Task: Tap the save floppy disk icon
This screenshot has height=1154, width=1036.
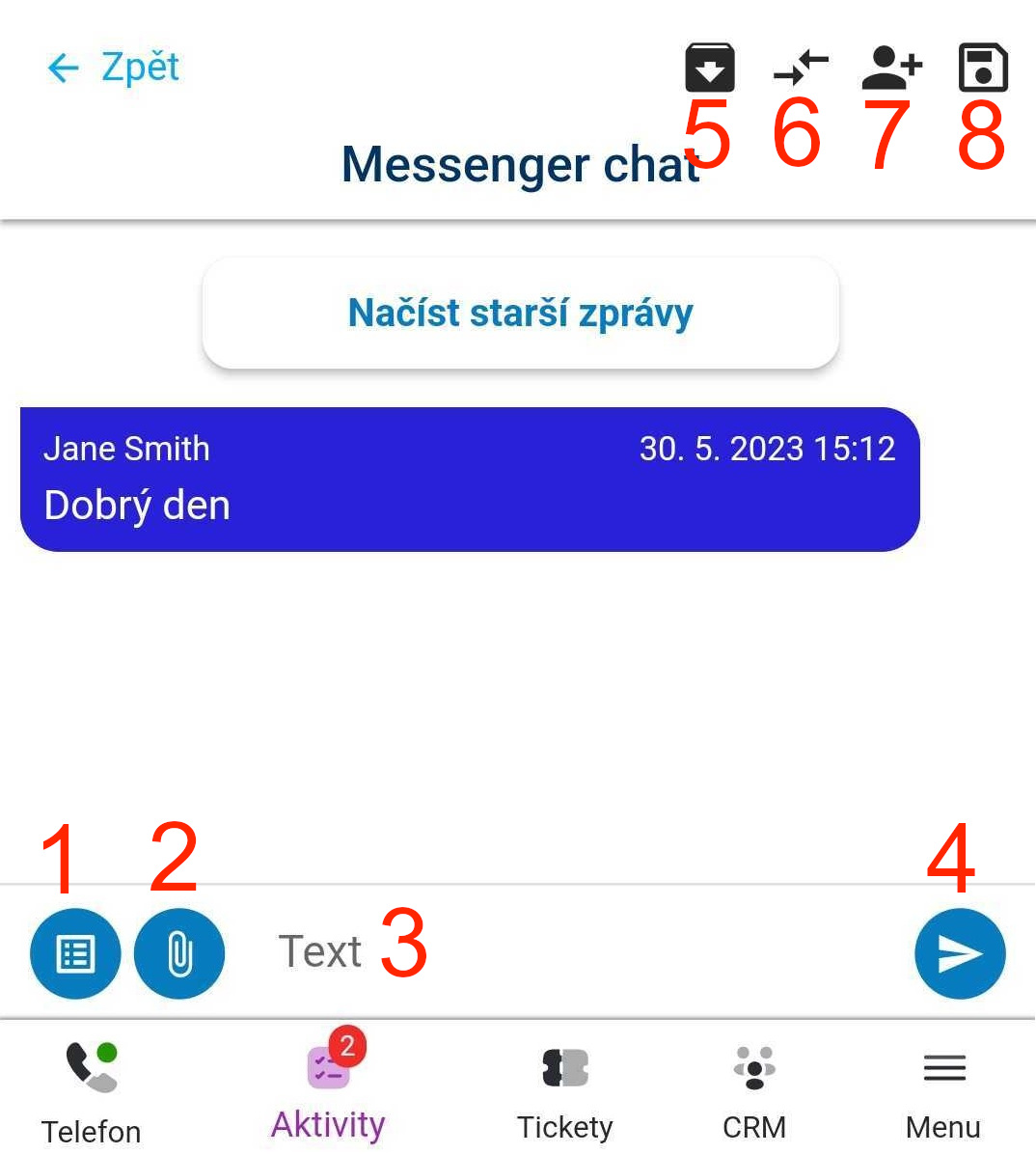Action: click(x=983, y=68)
